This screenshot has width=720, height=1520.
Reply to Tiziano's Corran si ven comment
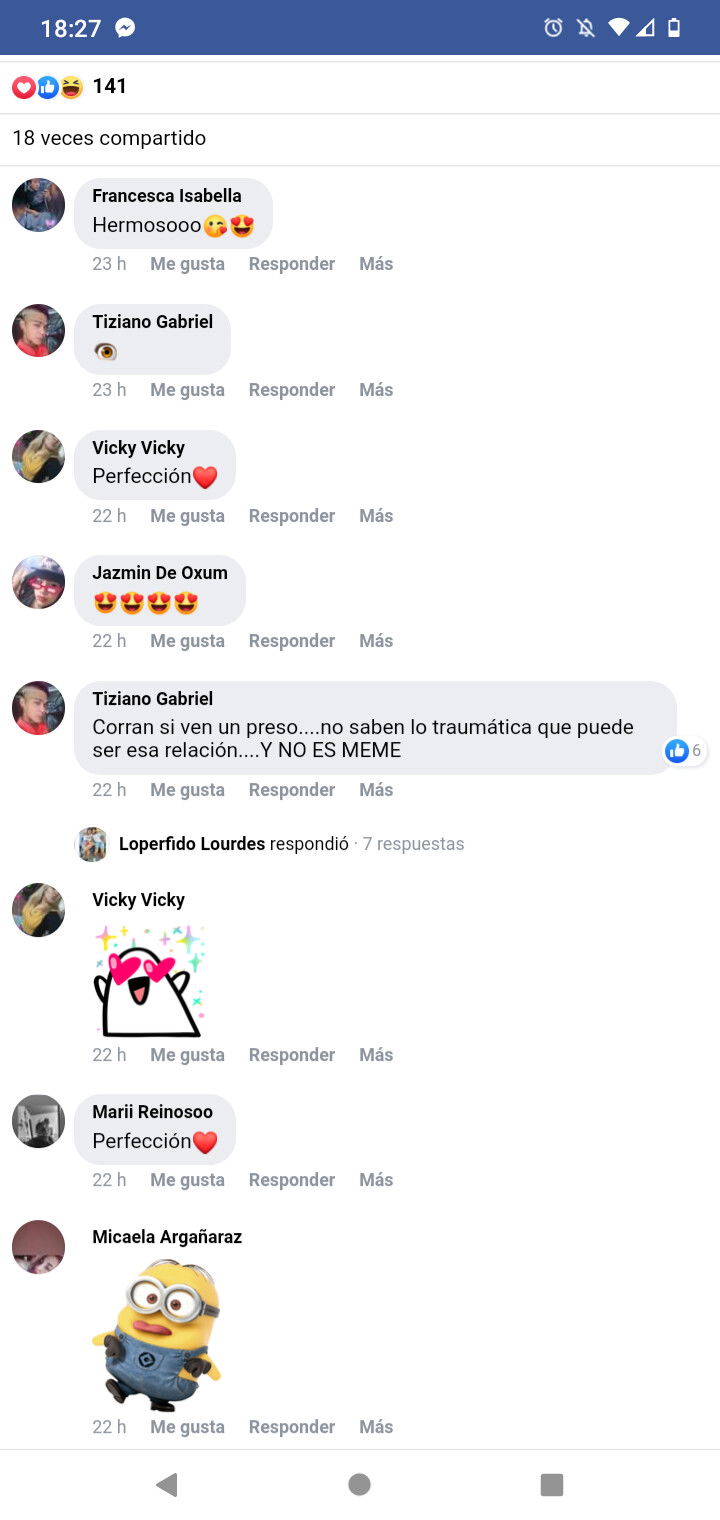point(291,790)
